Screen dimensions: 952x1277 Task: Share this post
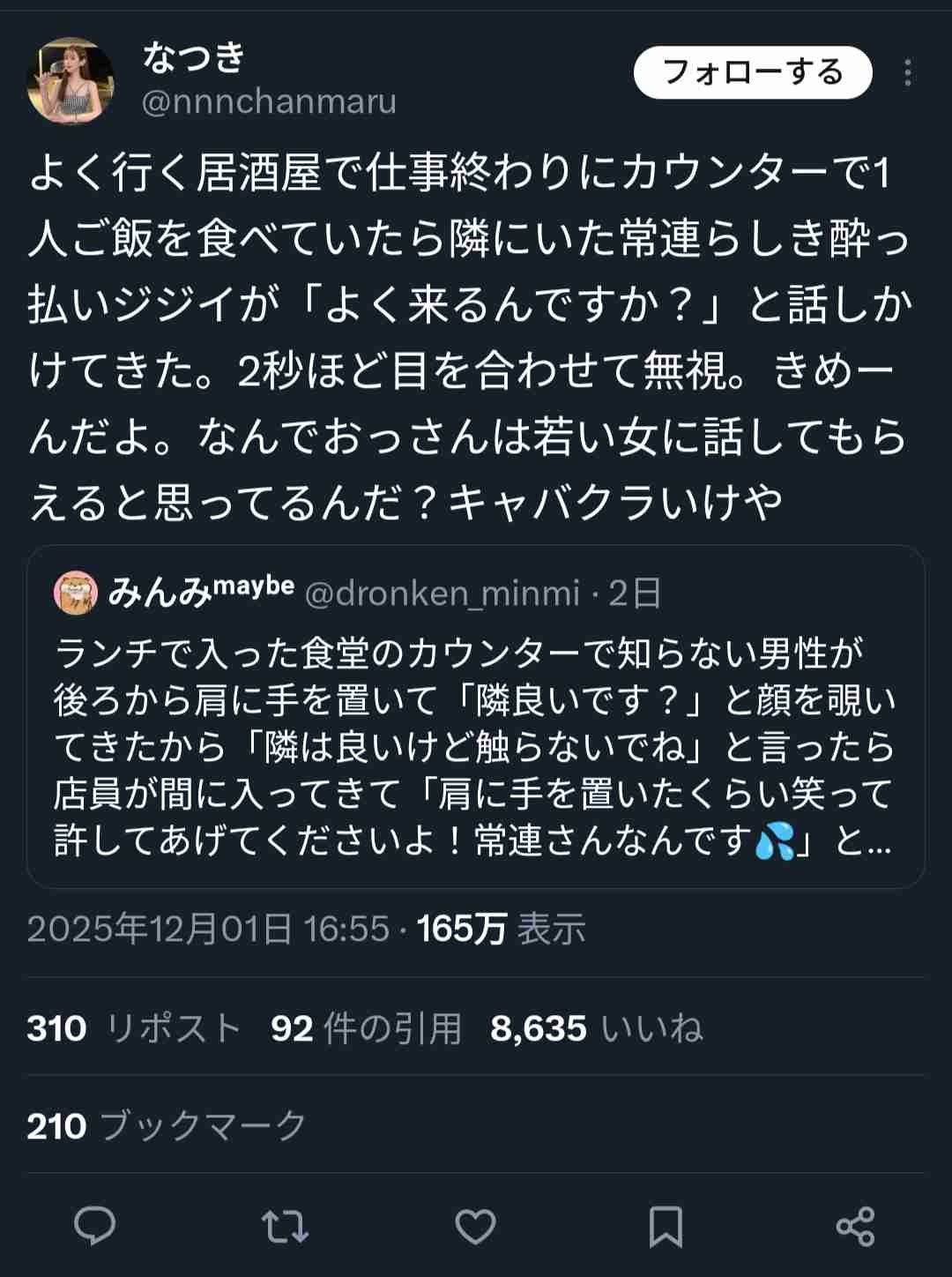(x=855, y=1226)
